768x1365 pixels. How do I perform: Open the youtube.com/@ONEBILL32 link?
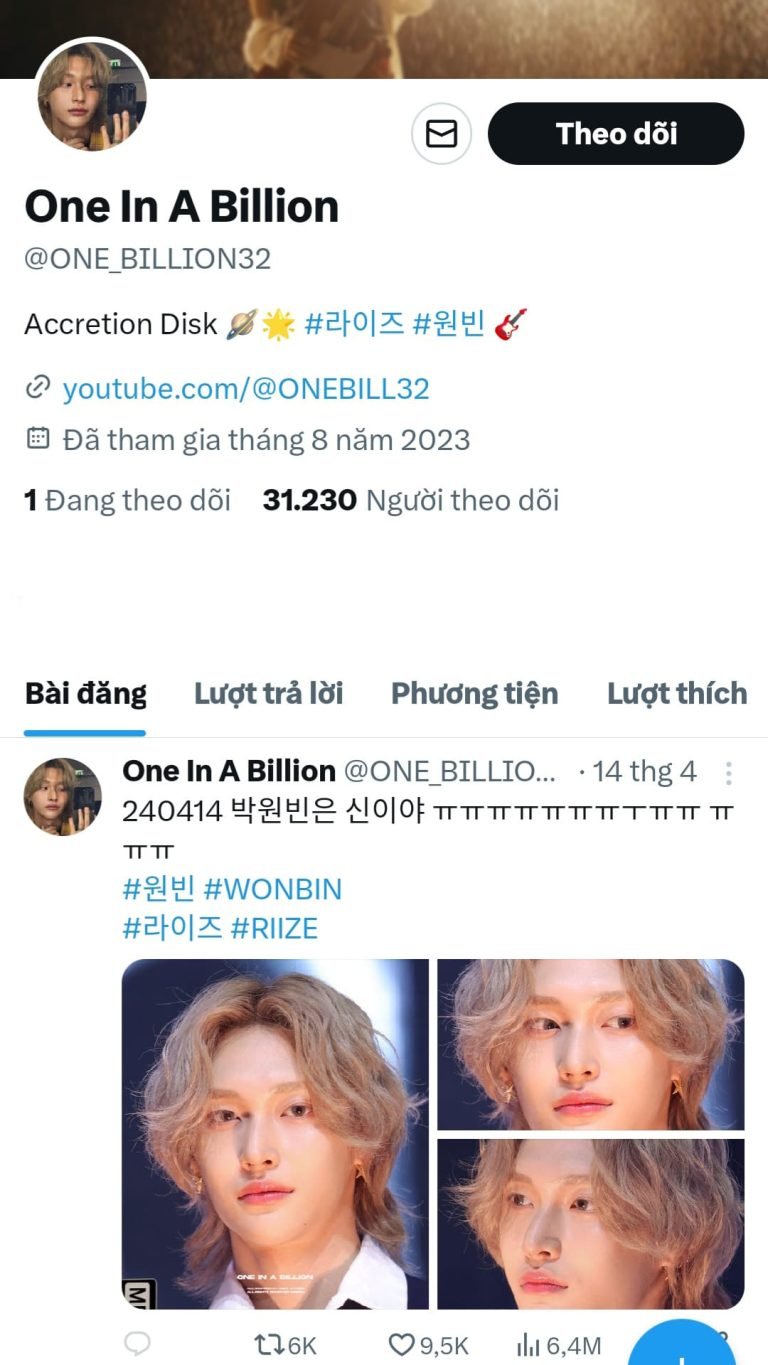[246, 388]
